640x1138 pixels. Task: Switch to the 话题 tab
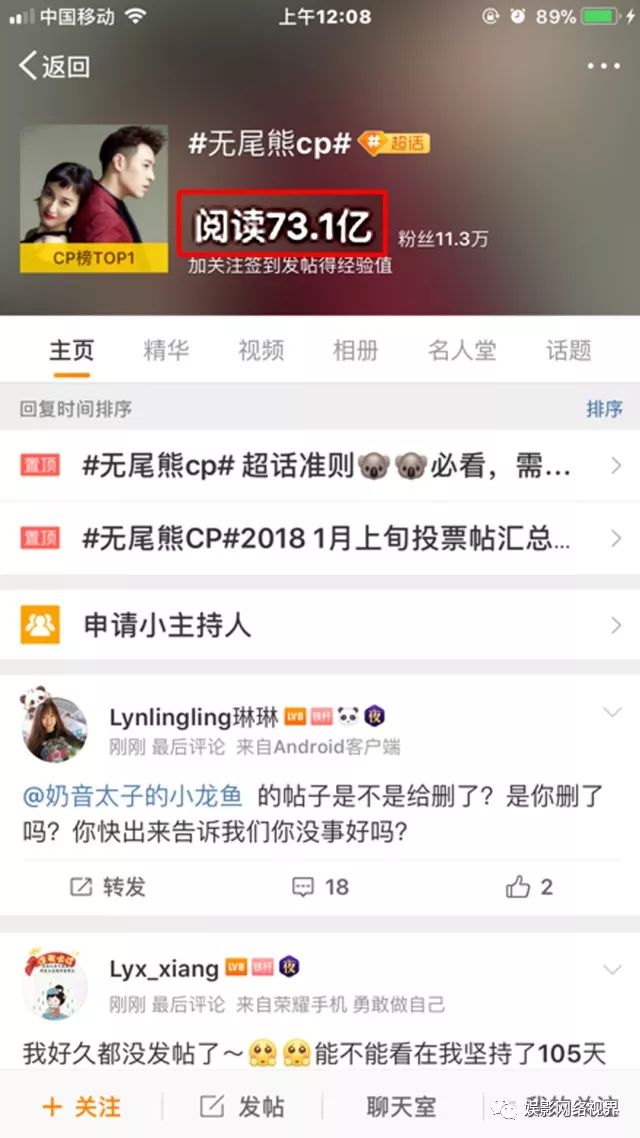[569, 350]
